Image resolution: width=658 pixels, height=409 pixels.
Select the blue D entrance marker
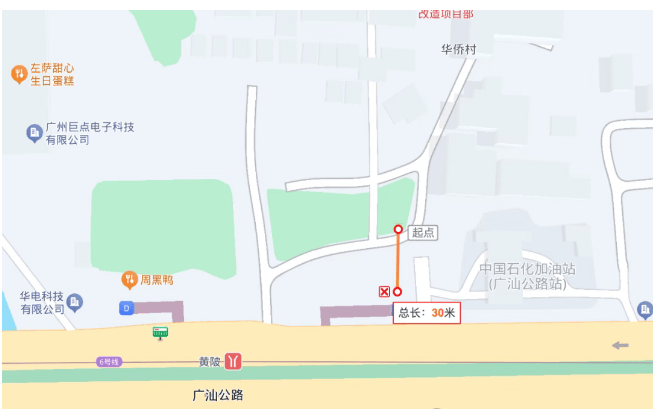127,307
